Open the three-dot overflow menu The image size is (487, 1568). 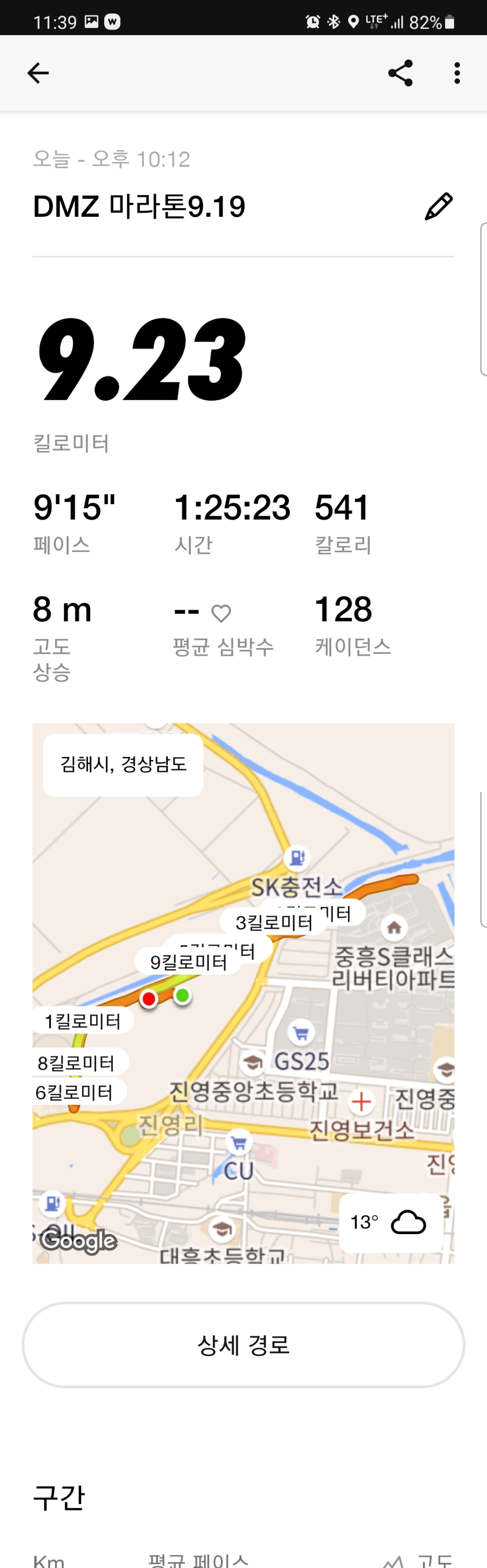coord(457,73)
